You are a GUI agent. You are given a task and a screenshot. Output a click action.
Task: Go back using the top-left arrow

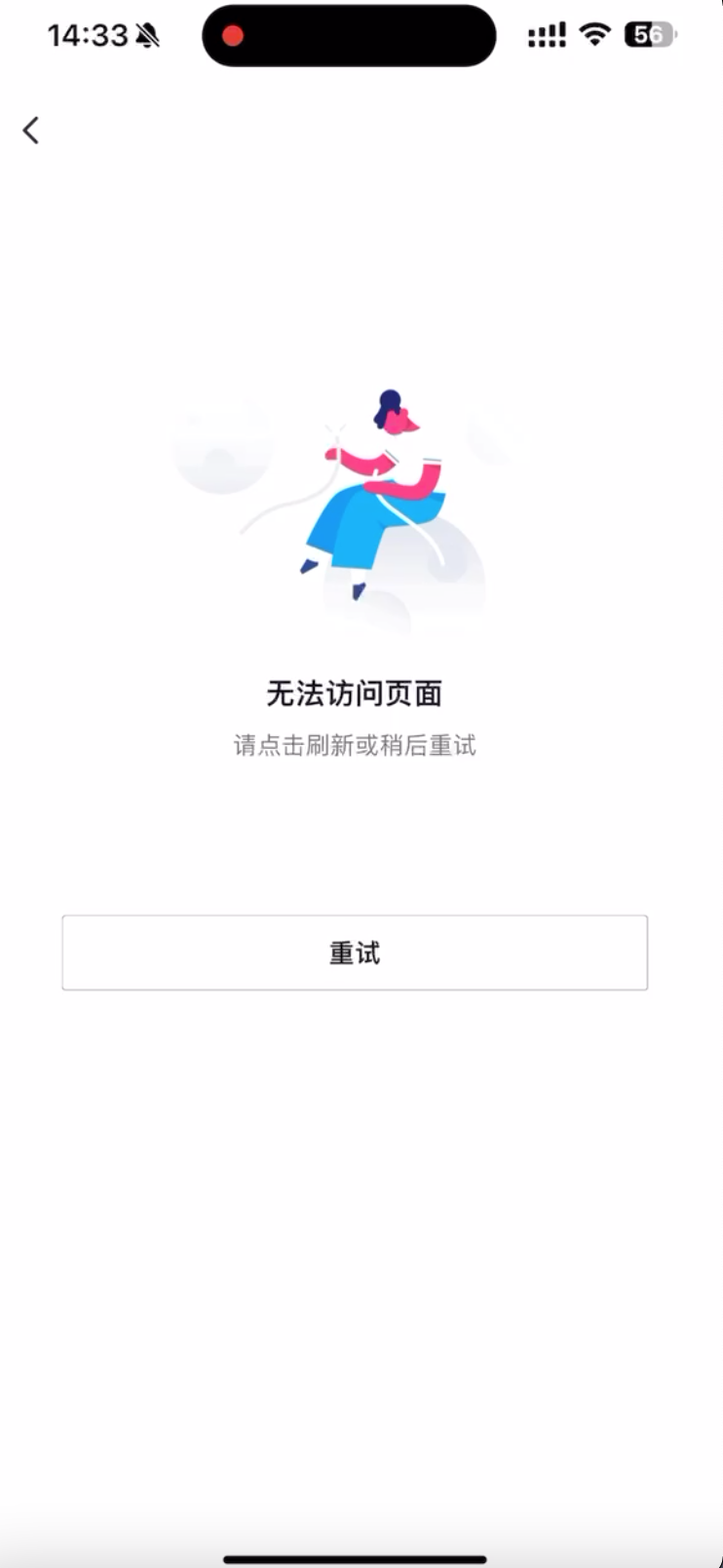coord(31,131)
